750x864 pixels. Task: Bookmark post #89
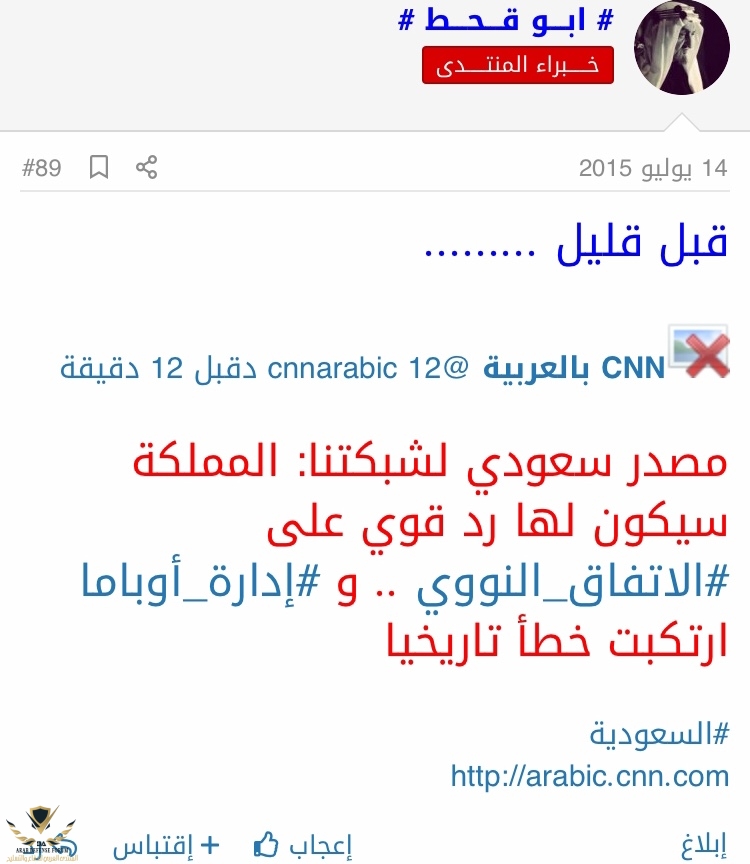[99, 167]
